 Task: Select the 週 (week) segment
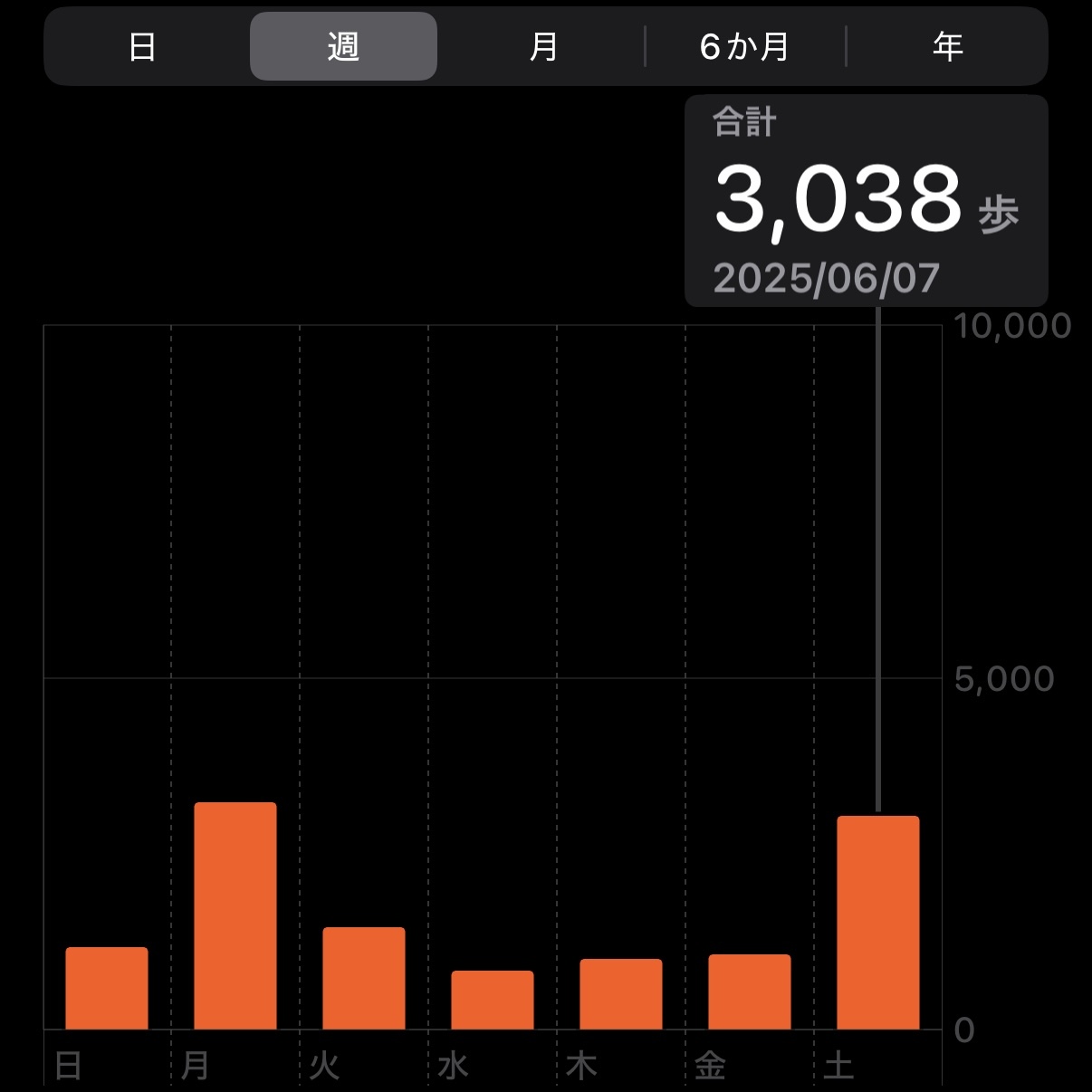343,47
